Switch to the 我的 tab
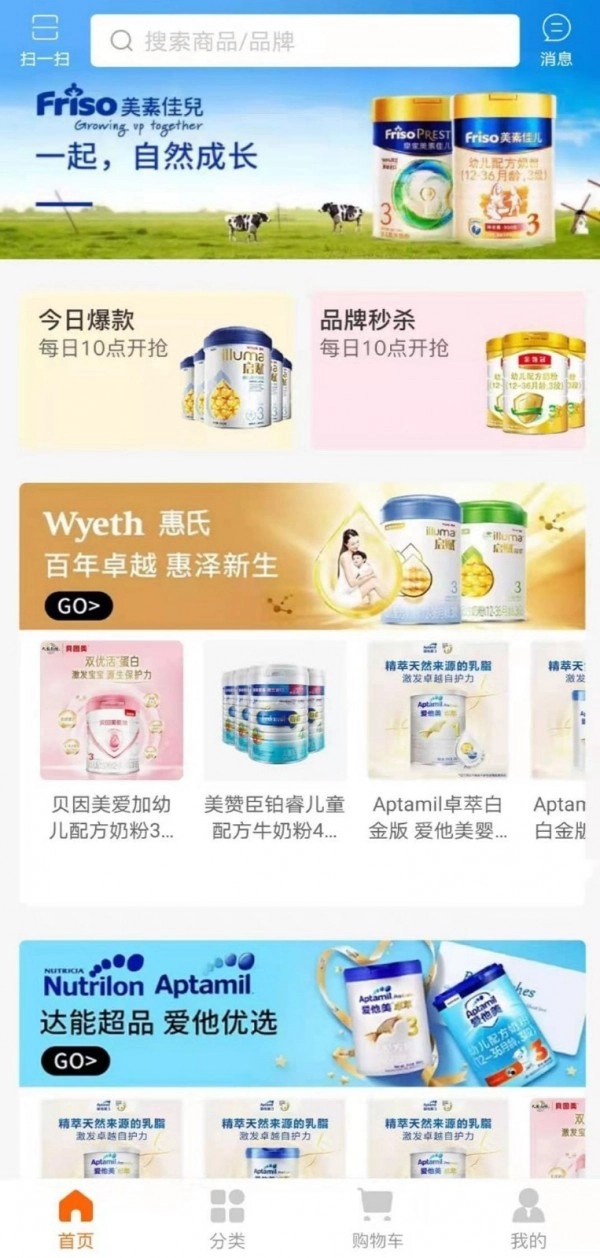The height and width of the screenshot is (1258, 600). (528, 1218)
